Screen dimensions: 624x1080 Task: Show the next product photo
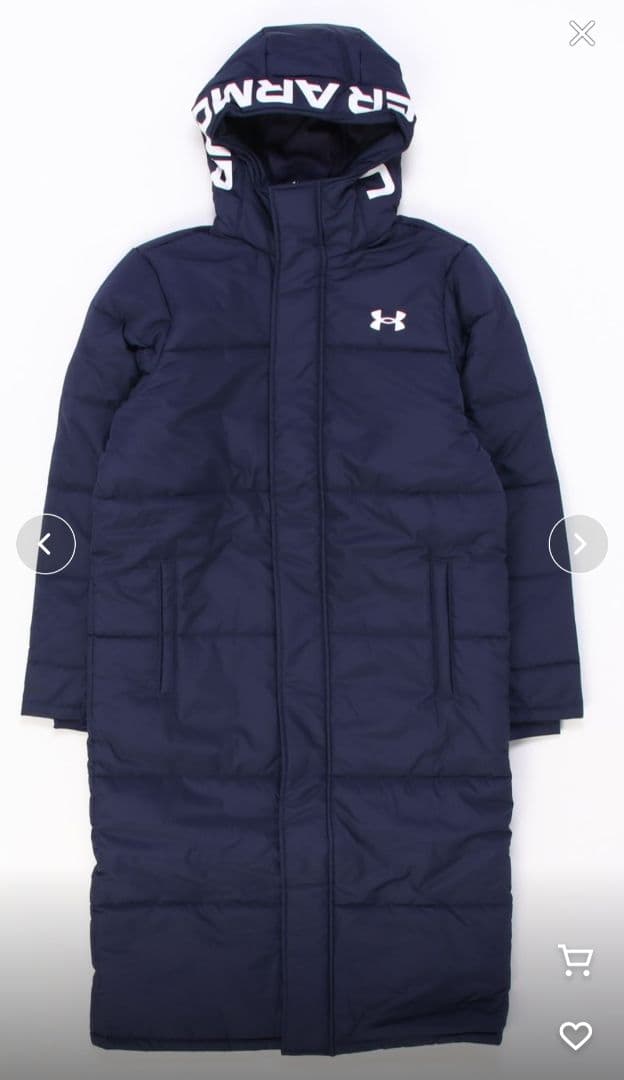(578, 544)
